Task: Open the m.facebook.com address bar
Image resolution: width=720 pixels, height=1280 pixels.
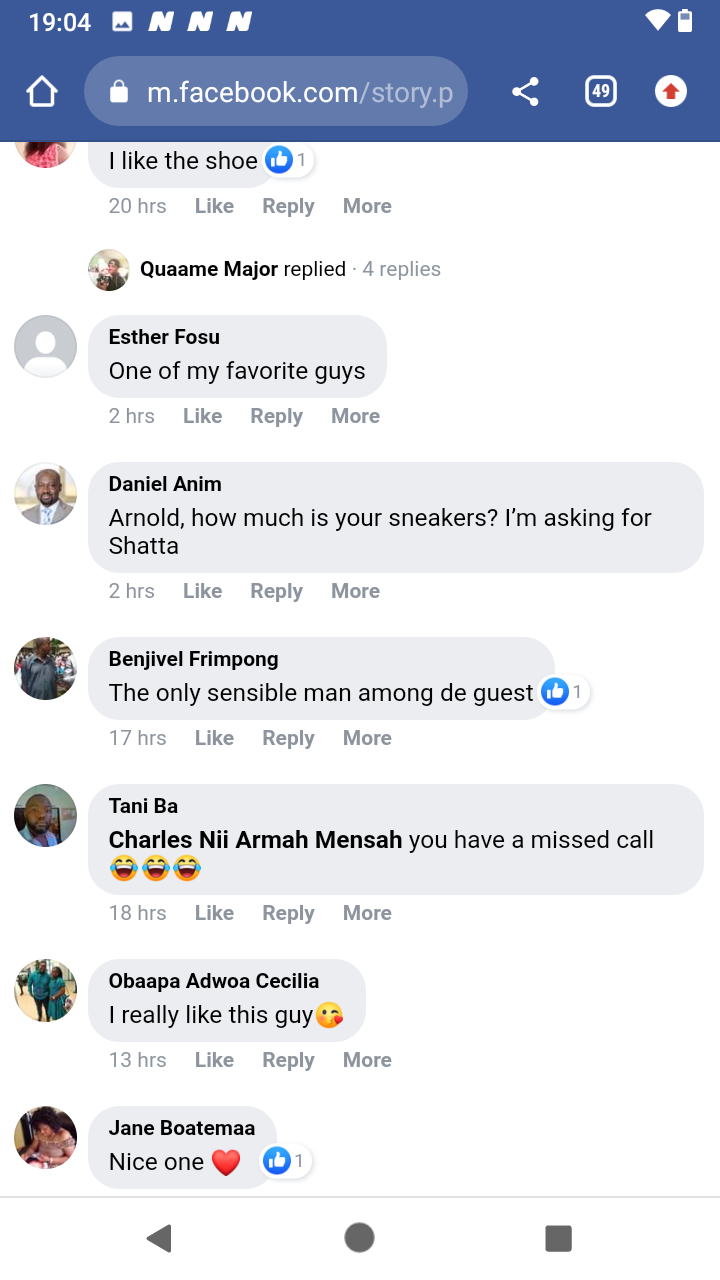Action: [x=276, y=92]
